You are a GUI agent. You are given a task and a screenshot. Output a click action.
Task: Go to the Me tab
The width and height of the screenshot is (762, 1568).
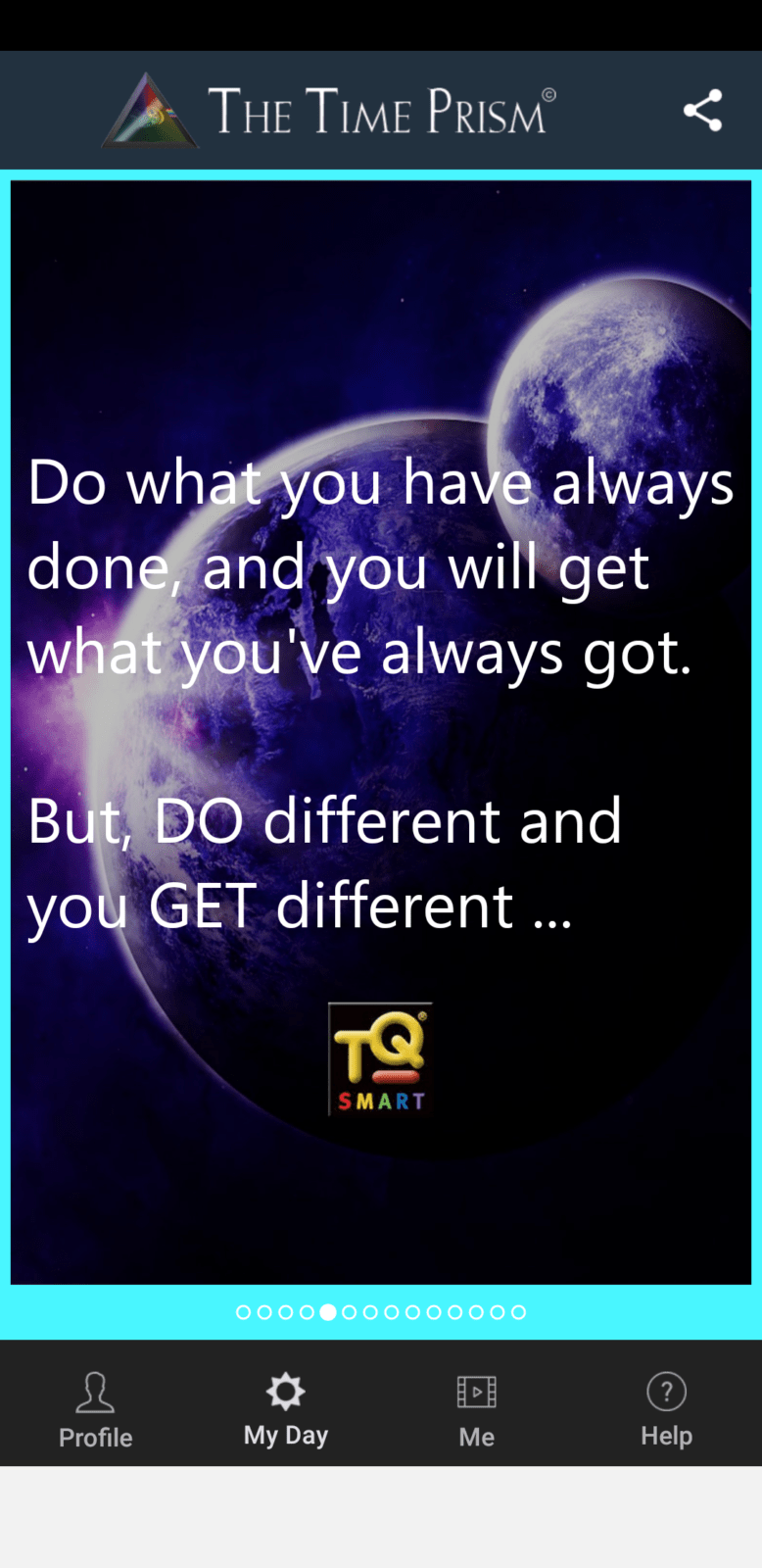click(476, 1409)
